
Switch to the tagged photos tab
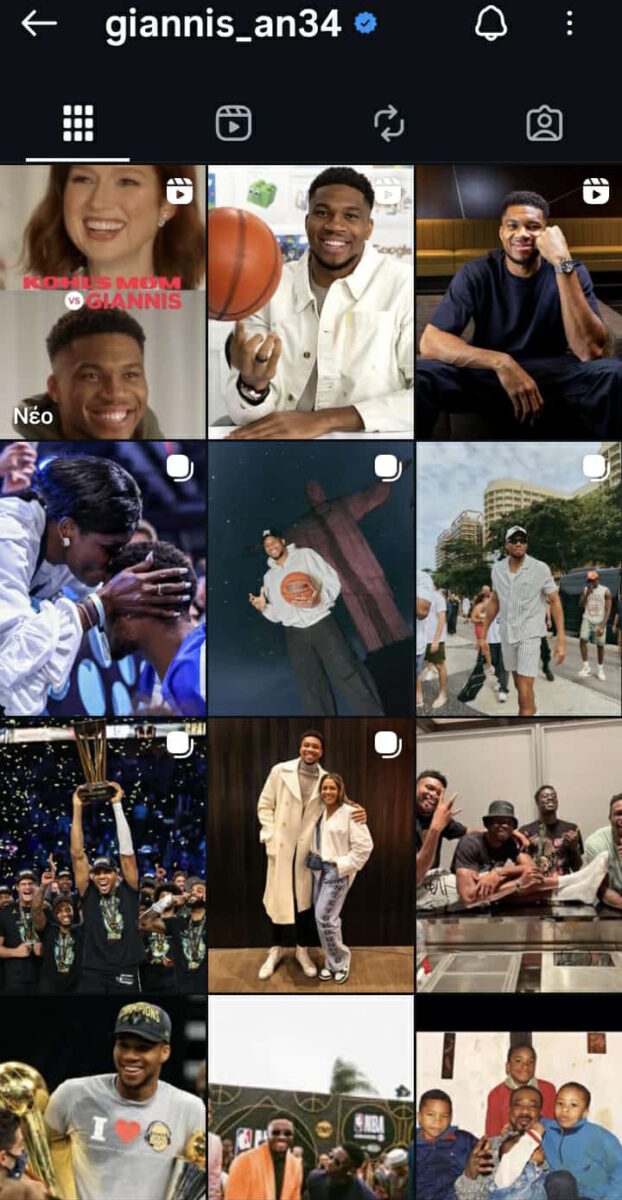[544, 123]
